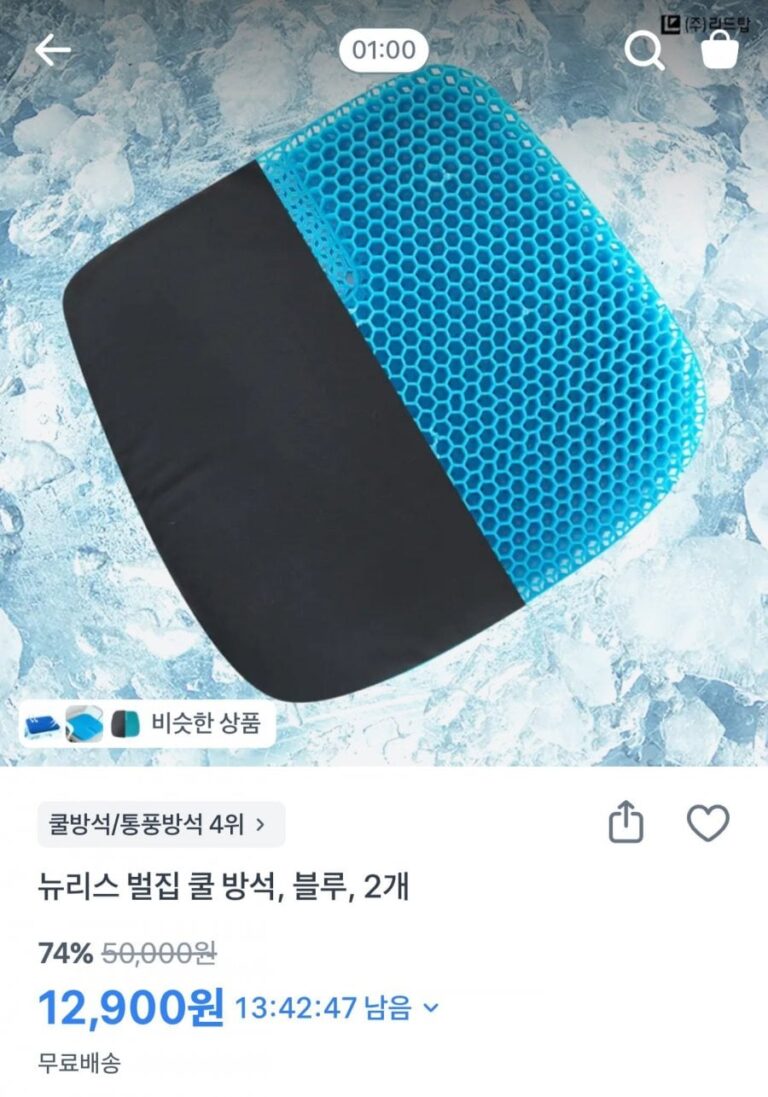Go back using the arrow icon

coord(53,50)
